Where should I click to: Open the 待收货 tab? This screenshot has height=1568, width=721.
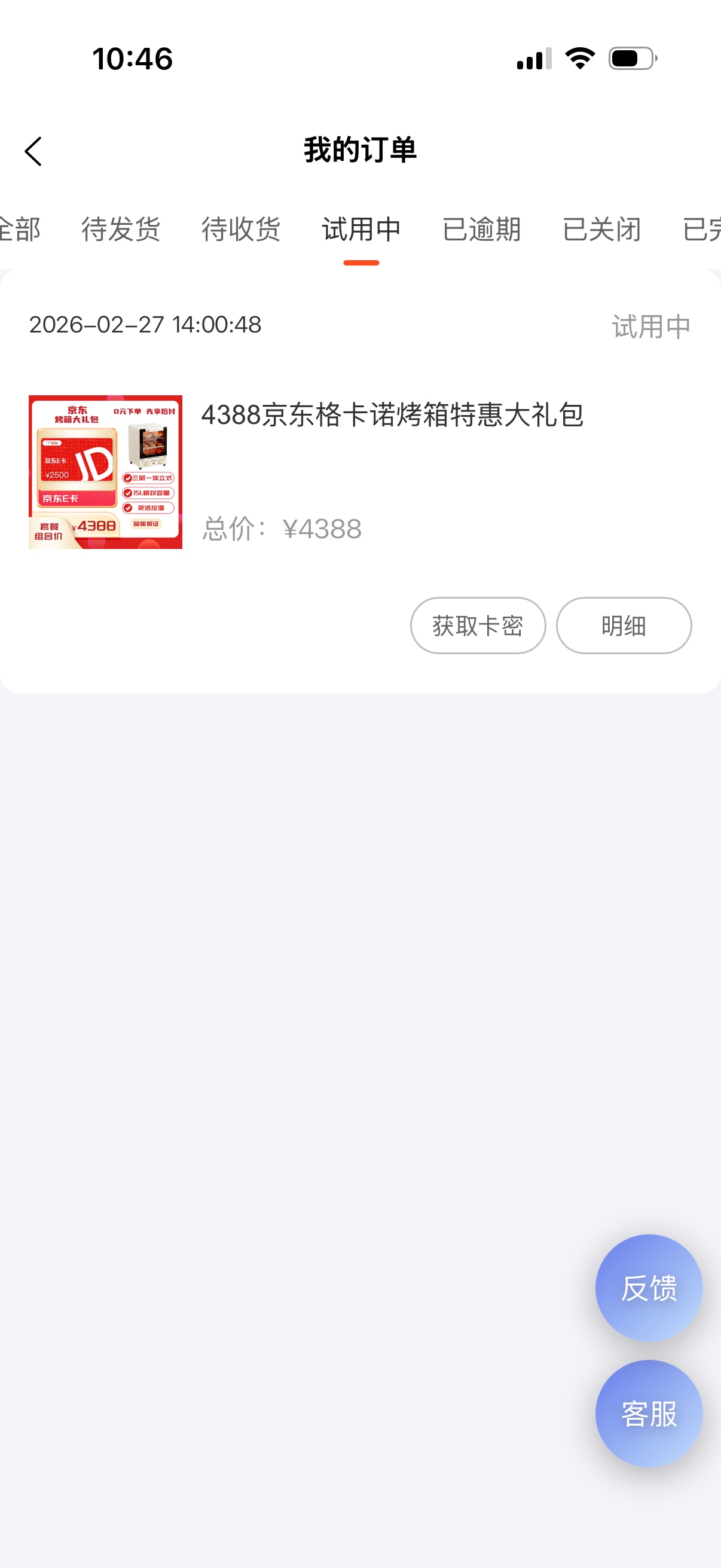coord(241,230)
